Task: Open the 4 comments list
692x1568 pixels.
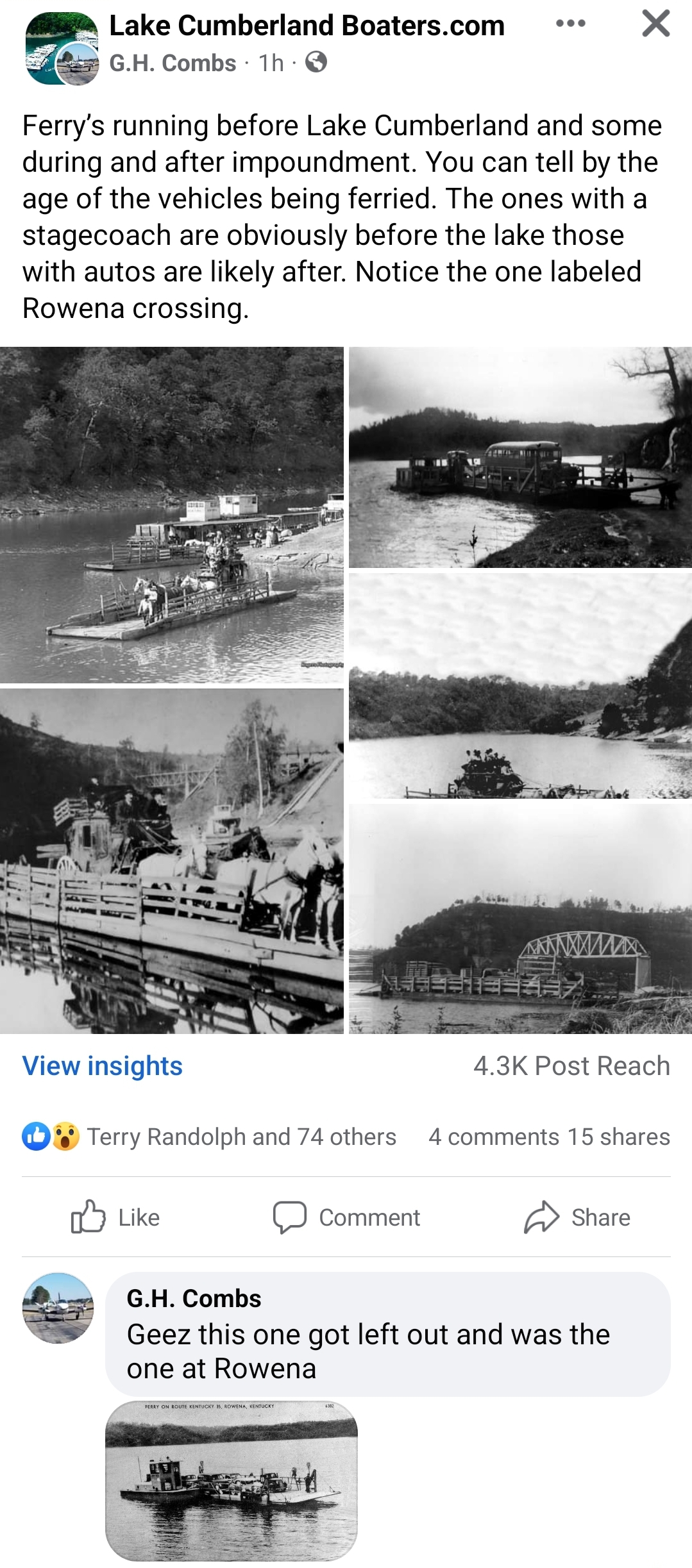Action: pos(494,1137)
